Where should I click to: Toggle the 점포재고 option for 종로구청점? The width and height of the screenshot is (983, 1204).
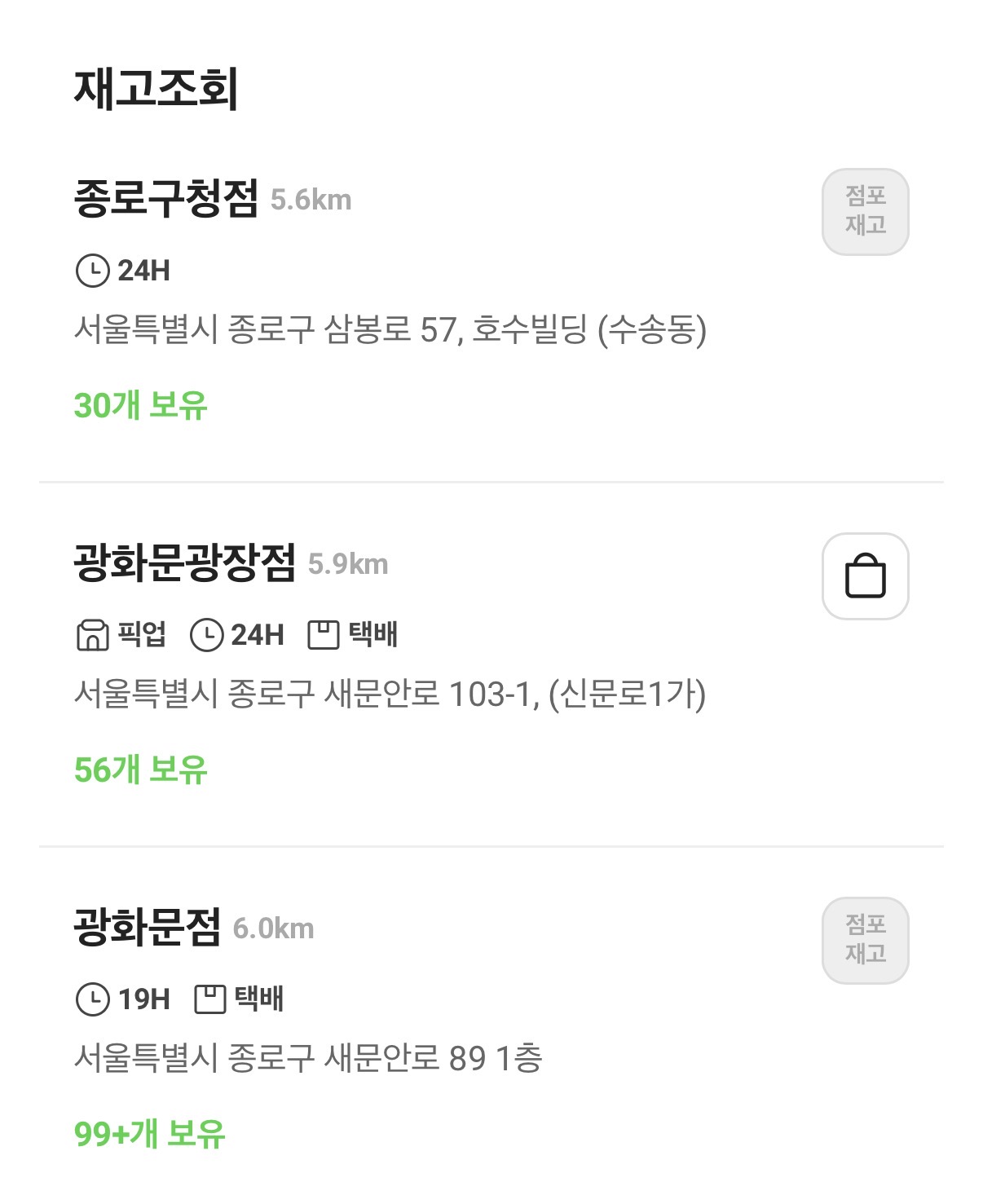pos(866,214)
